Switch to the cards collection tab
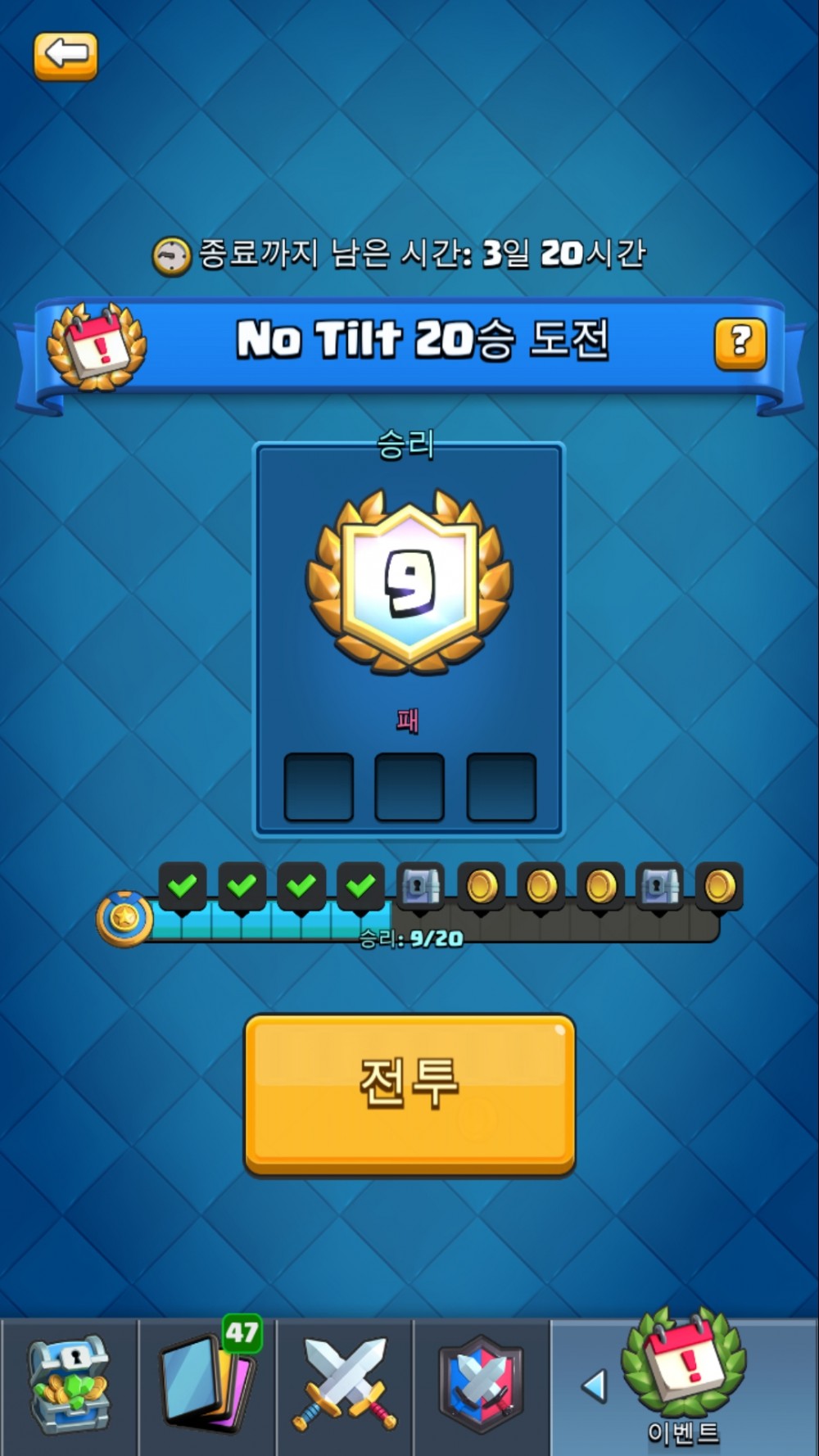The width and height of the screenshot is (819, 1456). [x=207, y=1386]
